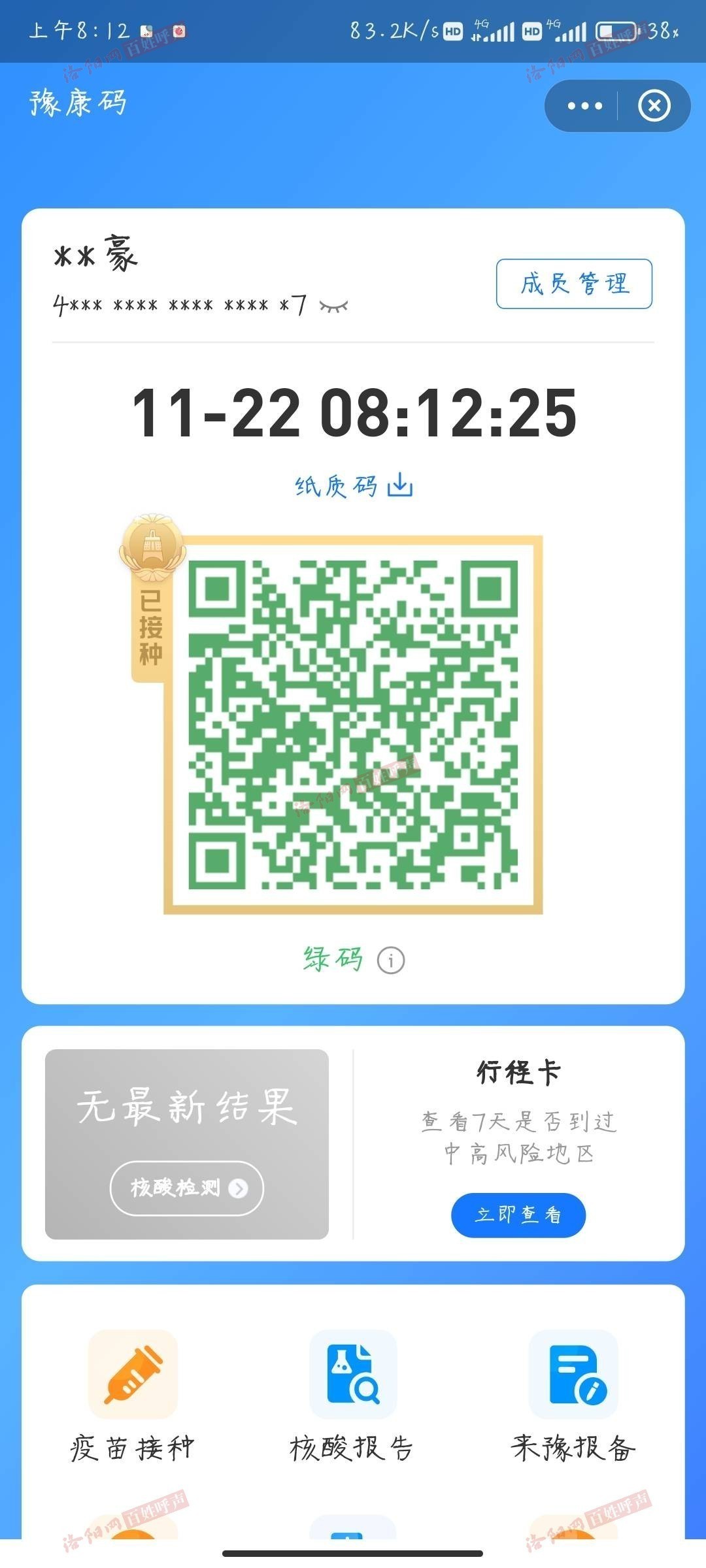Close the 豫康码 mini program

654,106
